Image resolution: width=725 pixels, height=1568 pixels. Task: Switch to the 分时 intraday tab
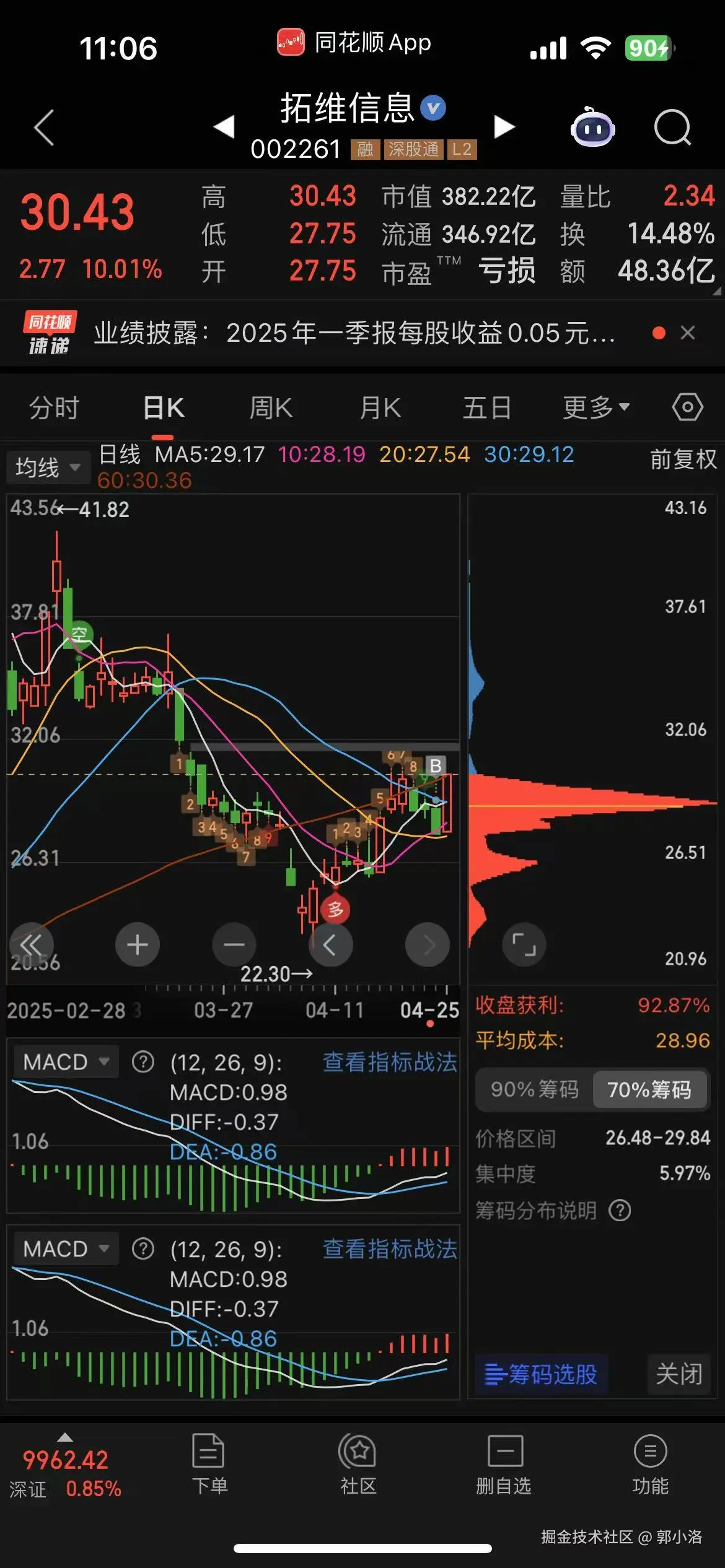point(55,407)
